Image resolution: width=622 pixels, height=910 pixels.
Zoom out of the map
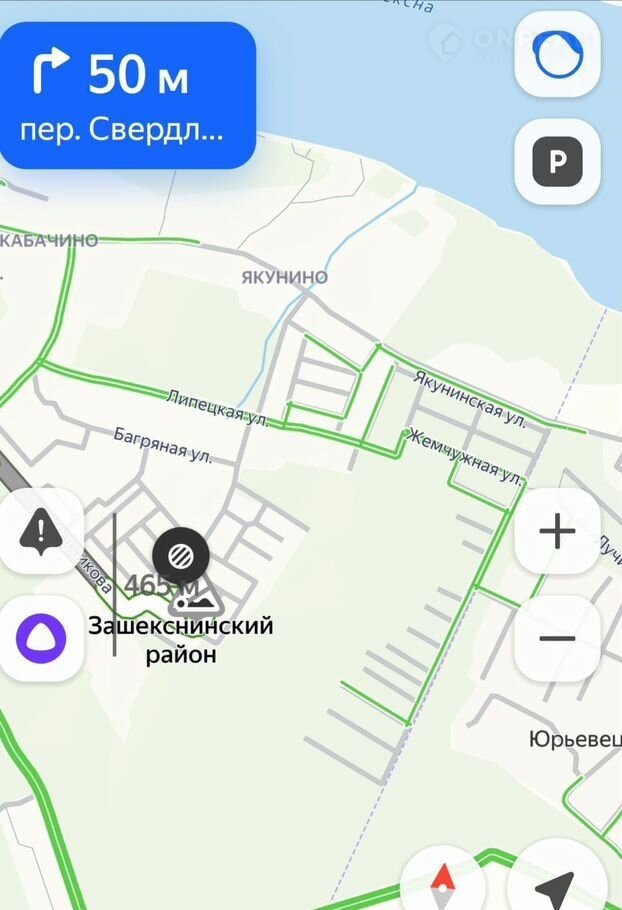point(557,638)
